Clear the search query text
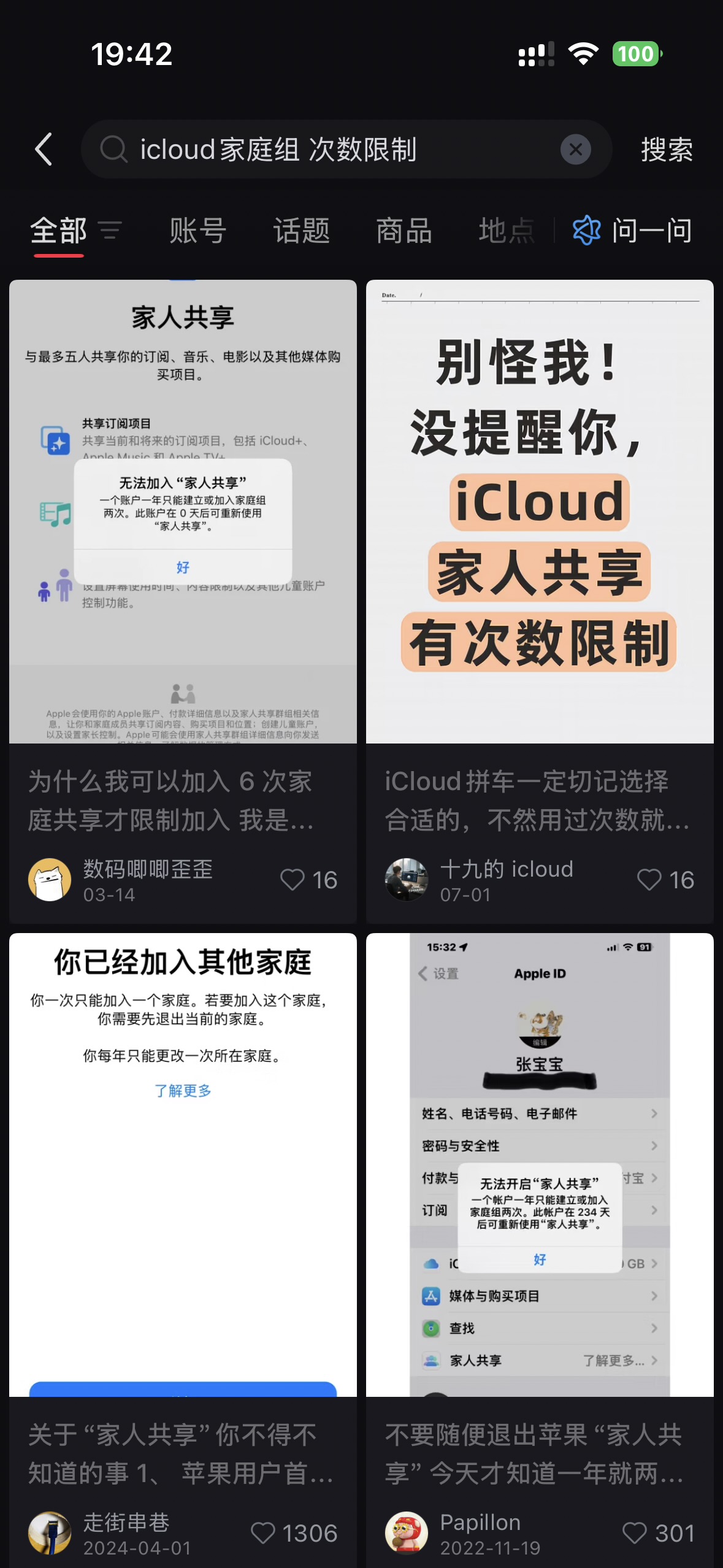Screen dimensions: 723x1568 [x=575, y=149]
